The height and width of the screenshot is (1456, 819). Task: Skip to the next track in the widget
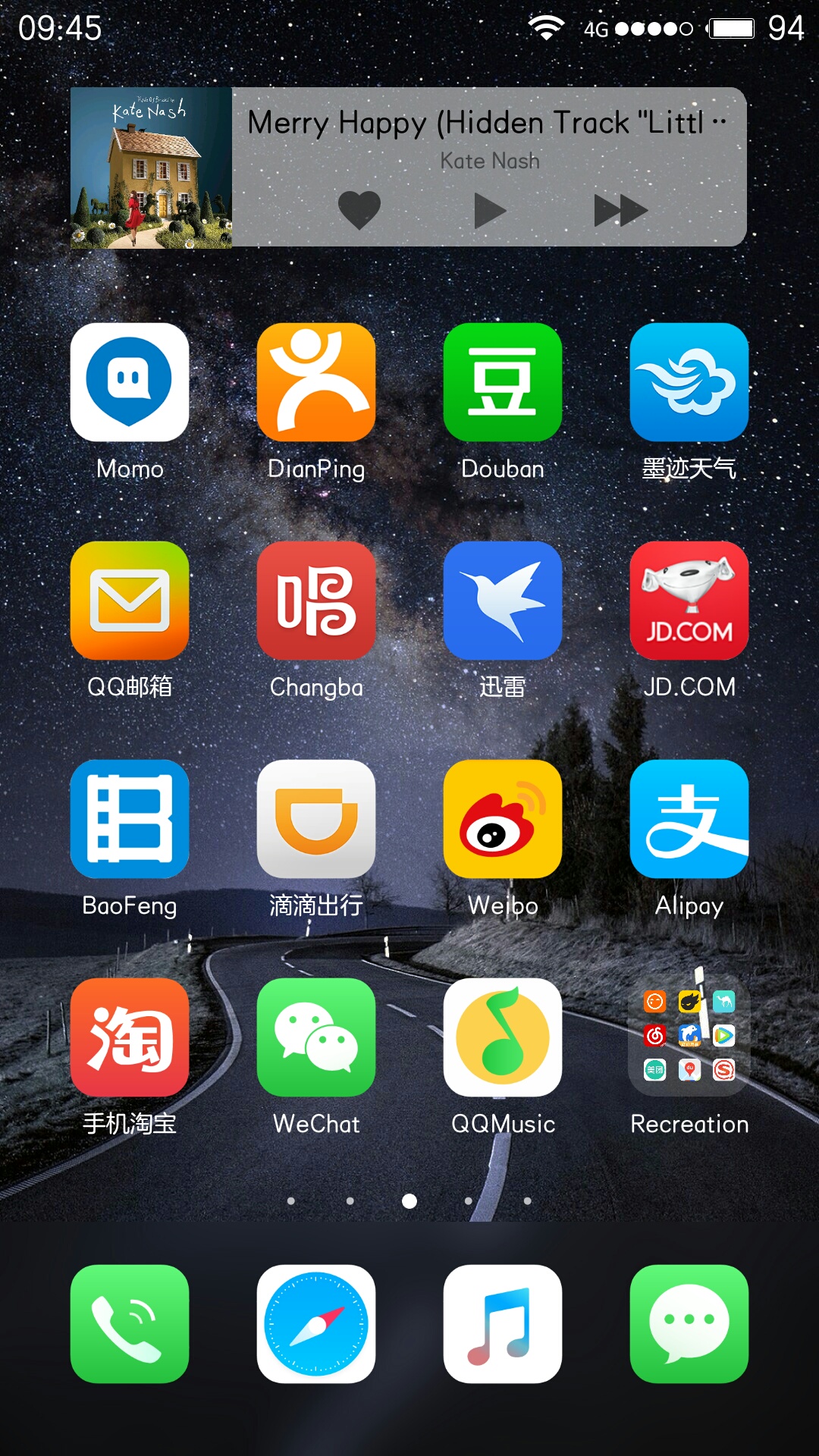[620, 210]
